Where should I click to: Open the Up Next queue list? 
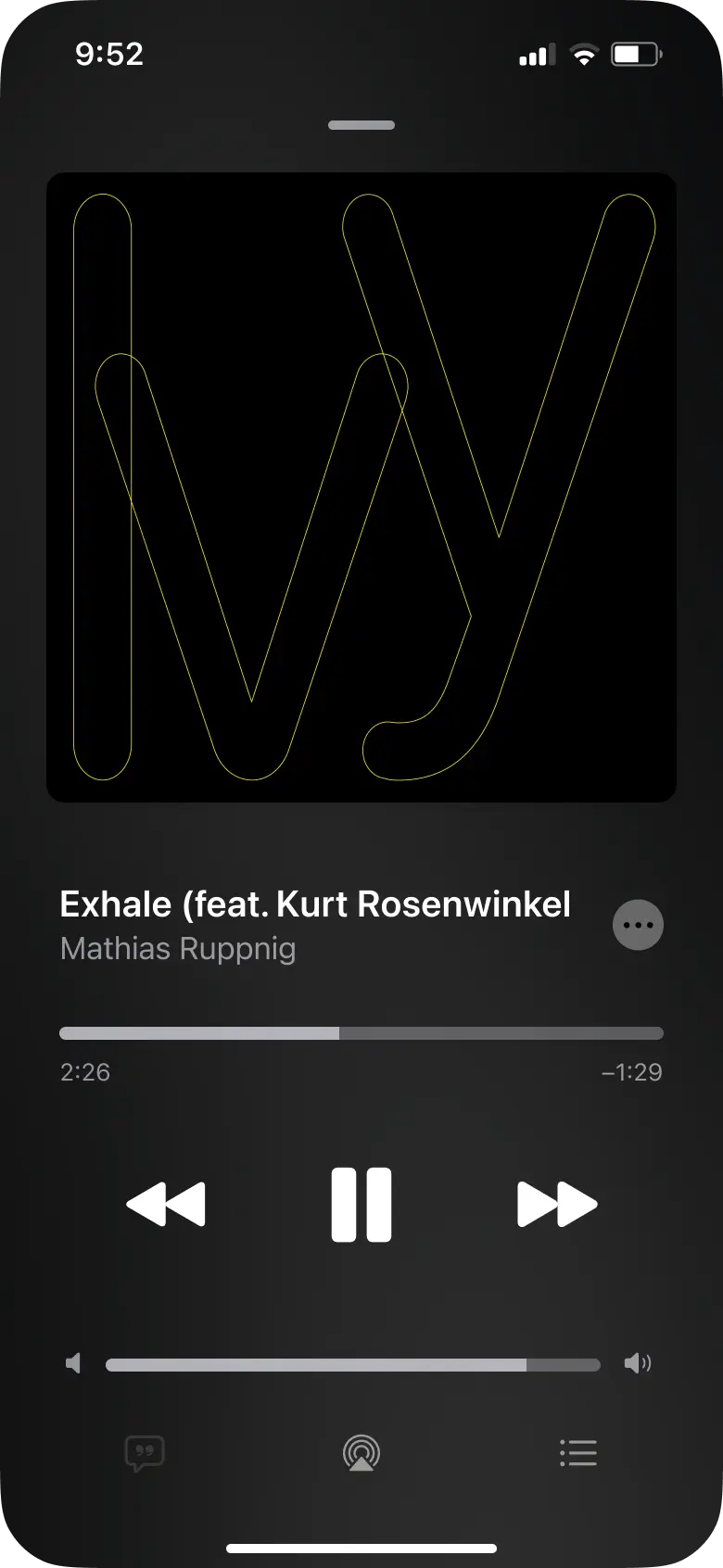click(578, 1453)
